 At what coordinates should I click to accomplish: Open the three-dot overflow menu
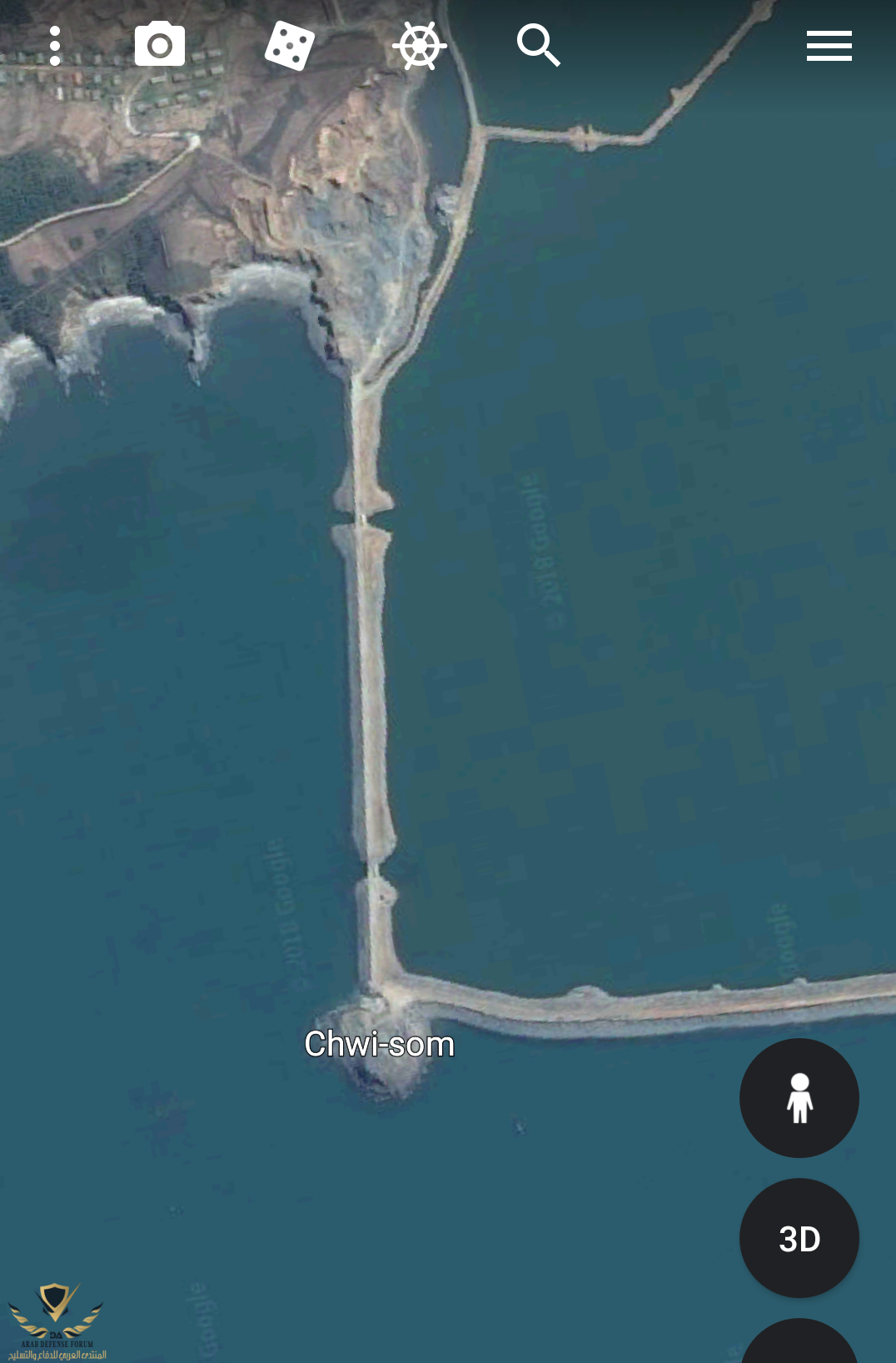coord(55,46)
